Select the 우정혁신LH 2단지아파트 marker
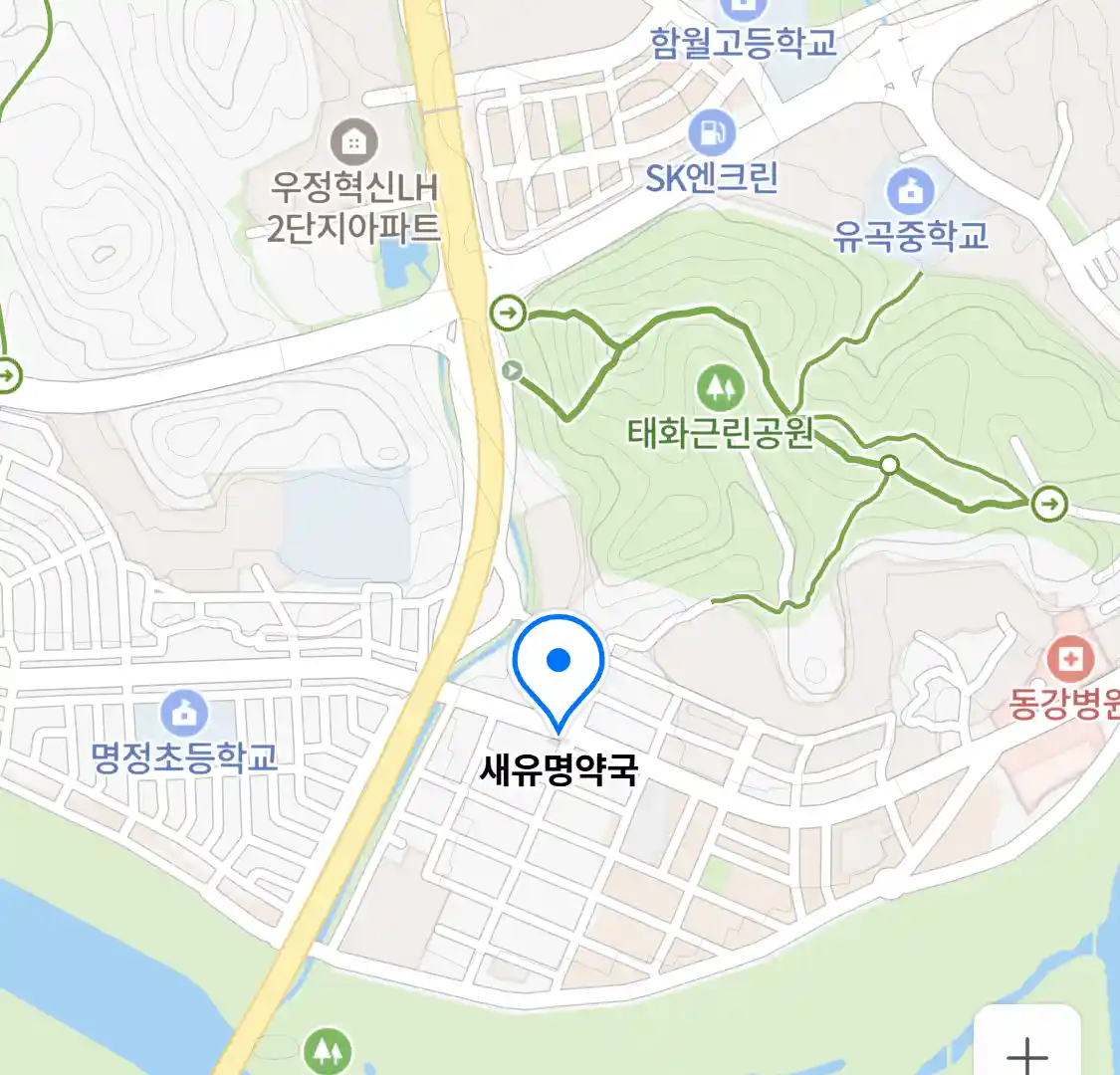The image size is (1120, 1075). point(352,142)
